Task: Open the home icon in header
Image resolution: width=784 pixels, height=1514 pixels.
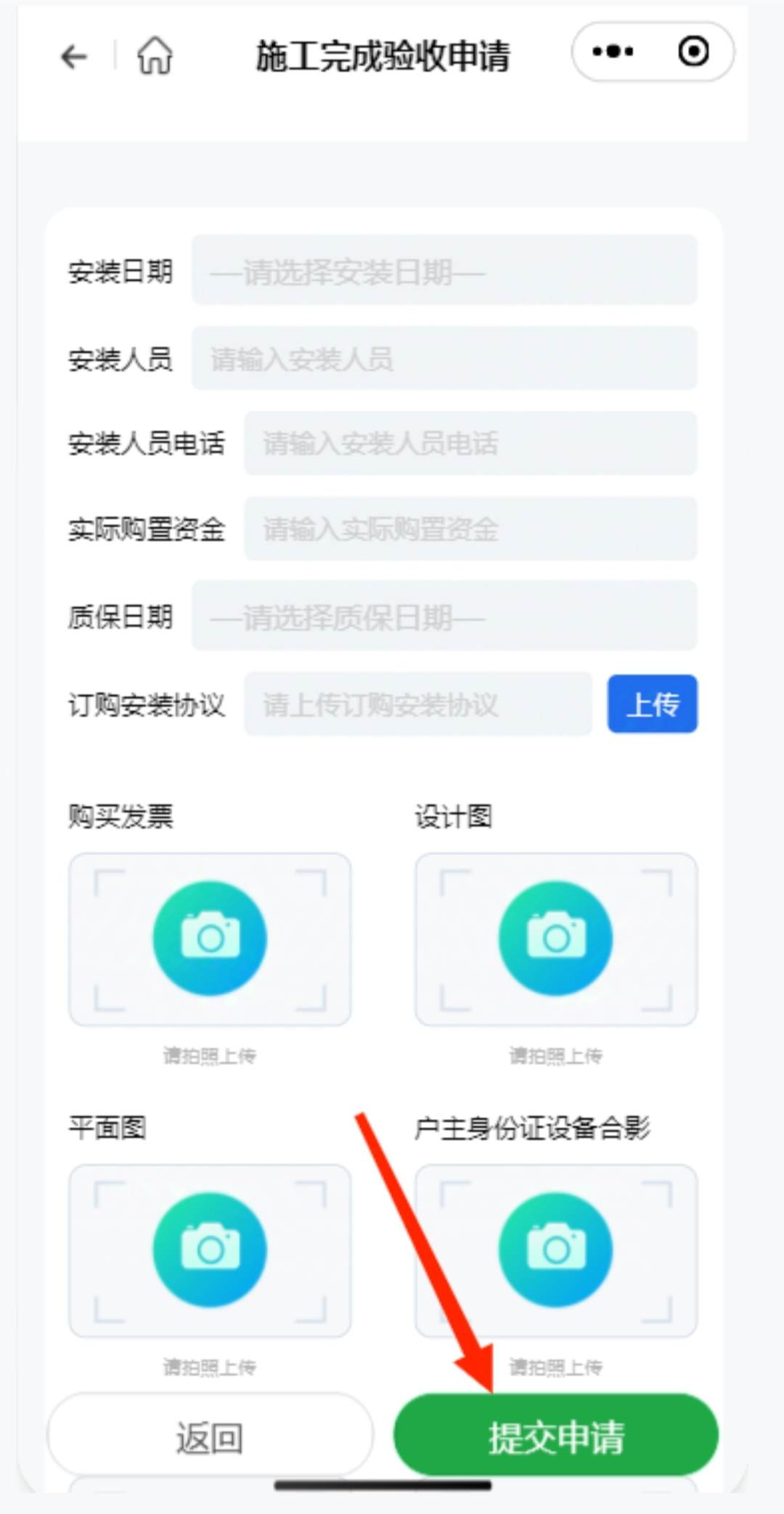Action: coord(155,56)
